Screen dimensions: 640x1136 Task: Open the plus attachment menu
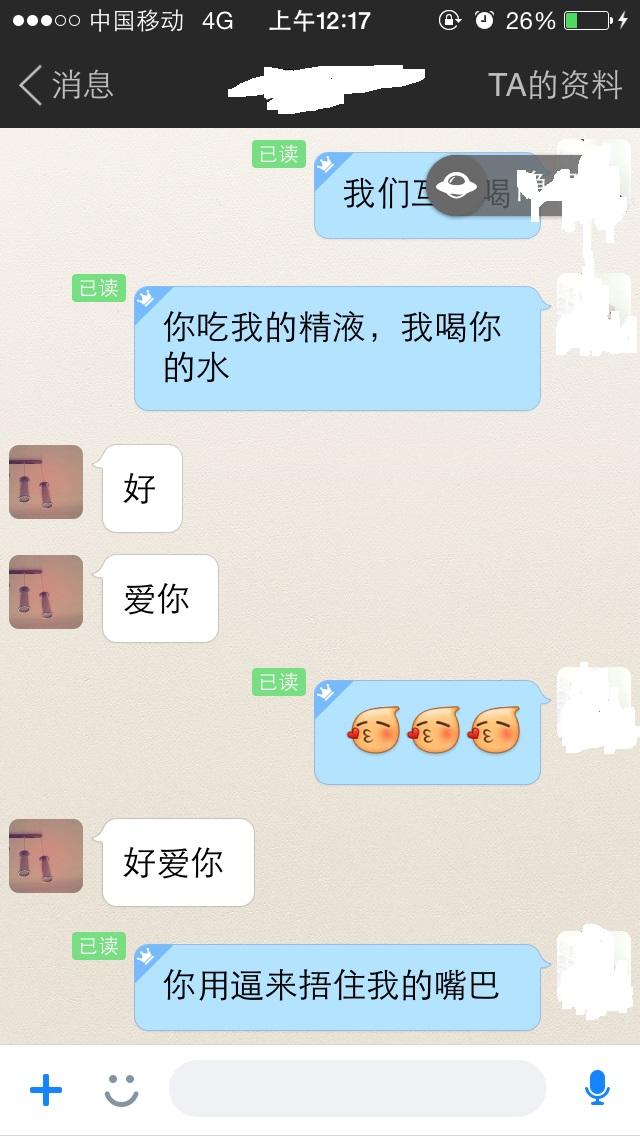(x=46, y=1089)
